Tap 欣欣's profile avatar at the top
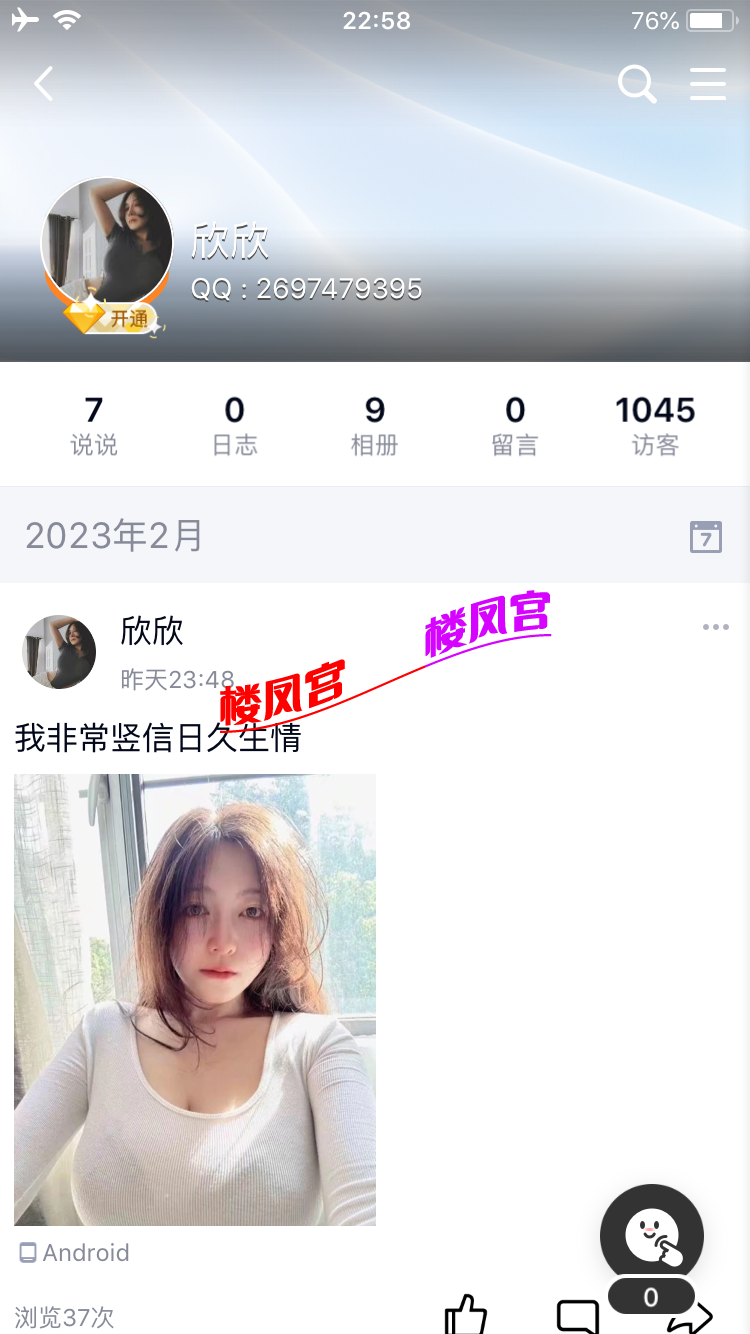Screen dimensions: 750x1334 tap(106, 243)
